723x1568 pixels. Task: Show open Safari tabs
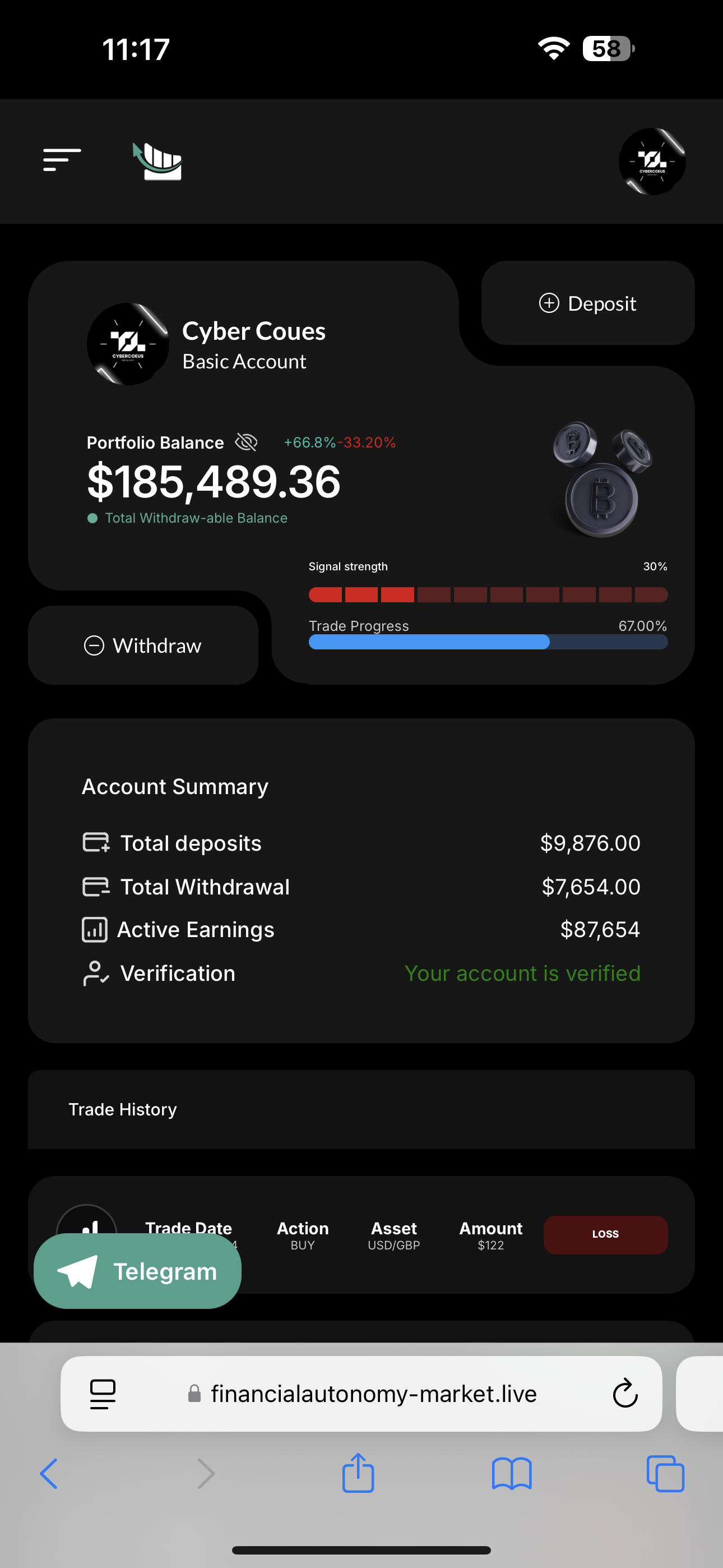665,1474
